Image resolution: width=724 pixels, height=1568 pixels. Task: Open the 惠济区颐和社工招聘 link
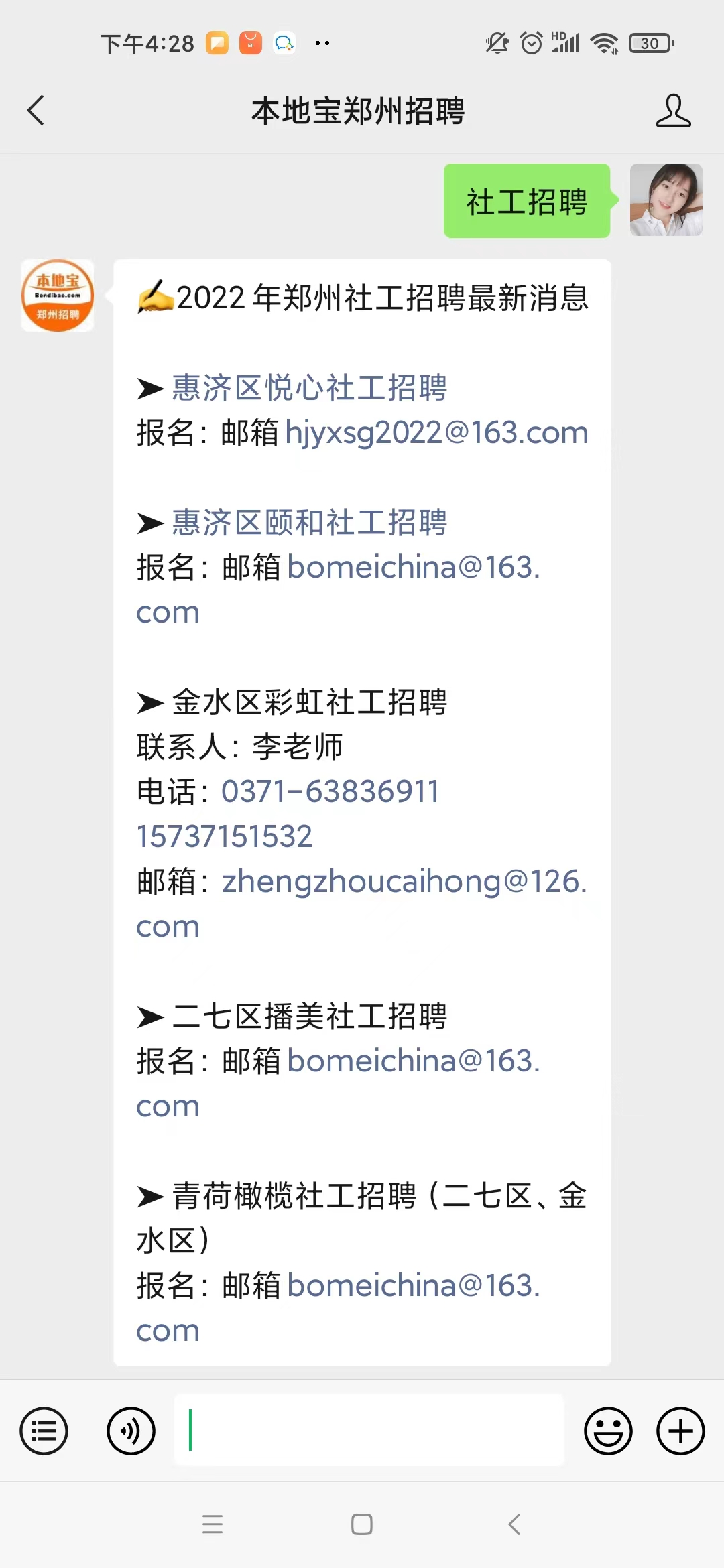click(310, 523)
